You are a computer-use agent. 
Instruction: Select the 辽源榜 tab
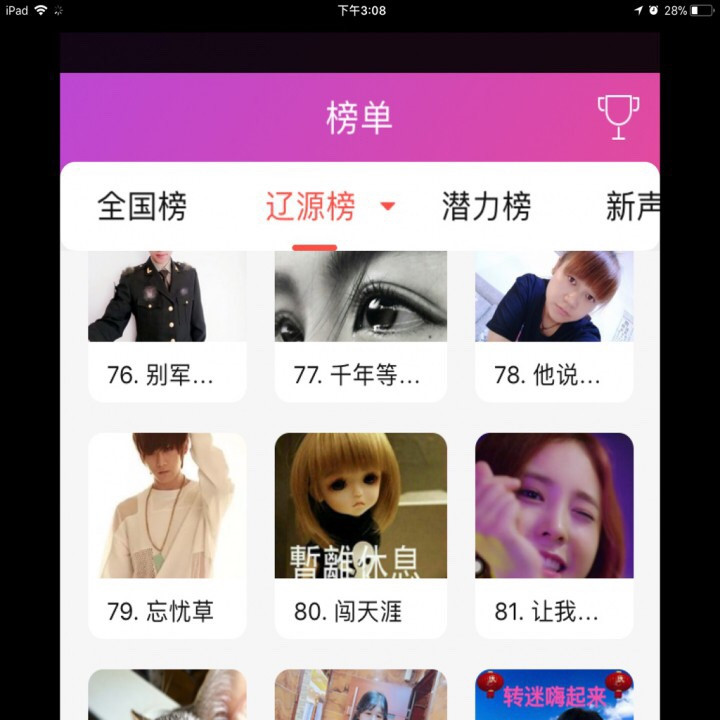[310, 207]
